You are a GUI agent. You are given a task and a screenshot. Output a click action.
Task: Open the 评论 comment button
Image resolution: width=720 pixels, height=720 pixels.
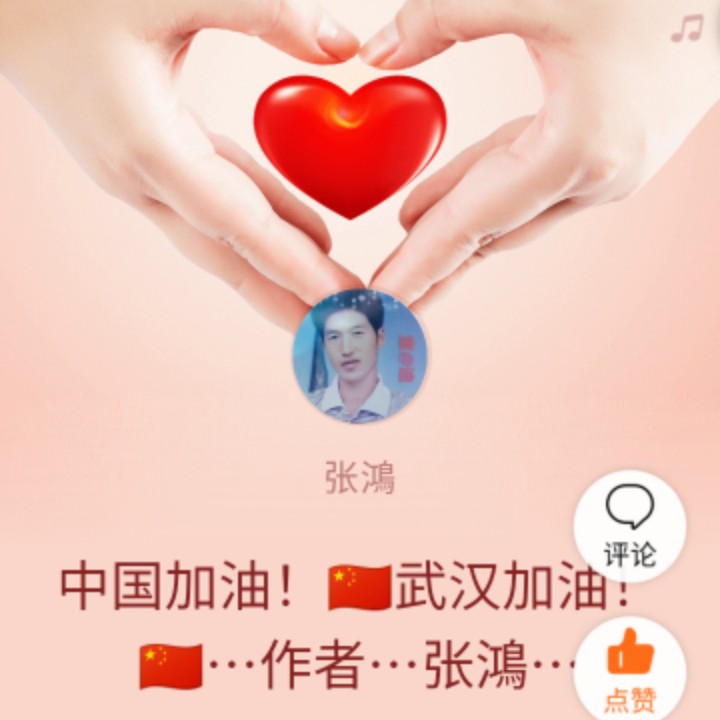pos(630,526)
